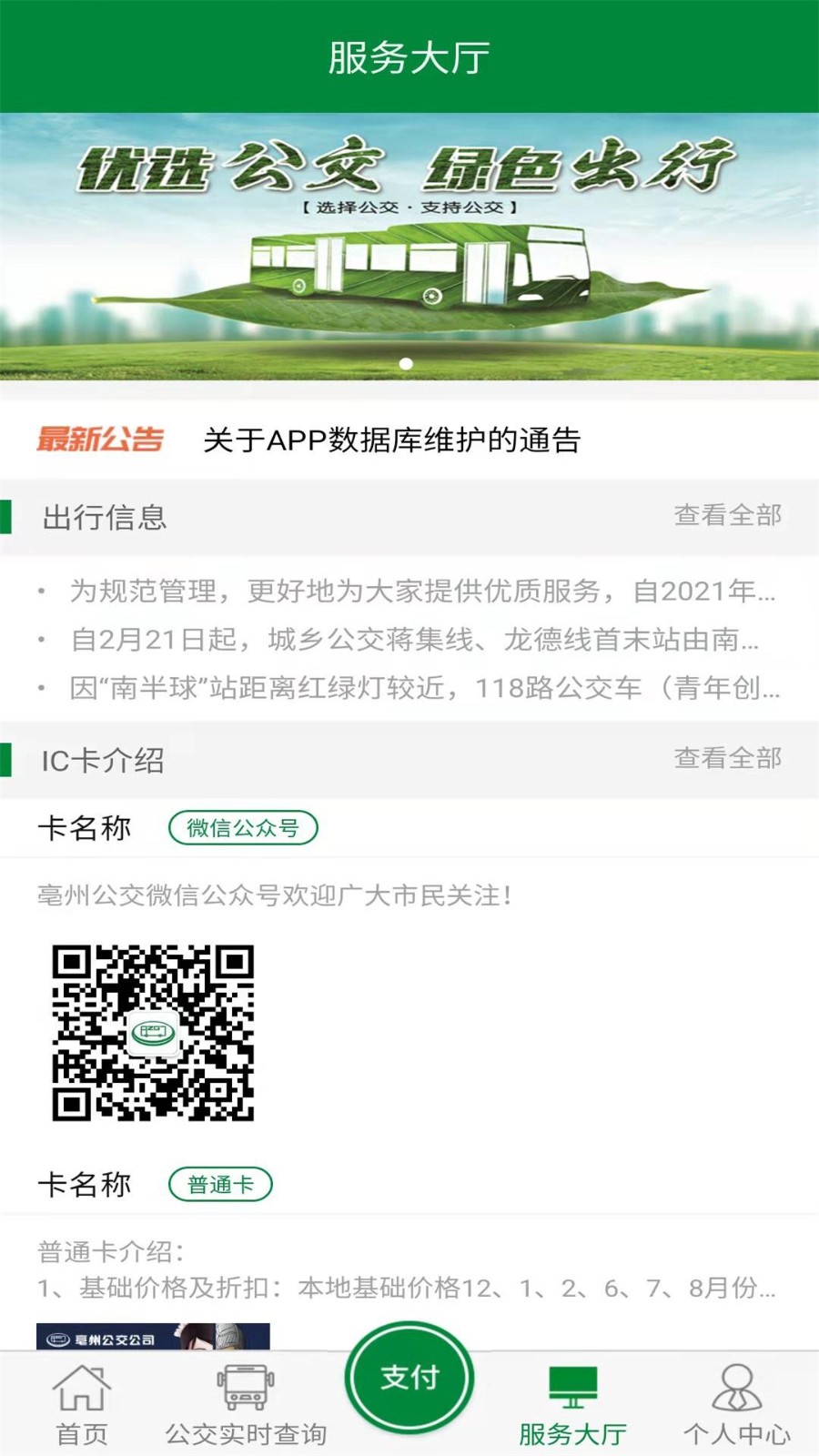Open the notice starting 为规范管理
The width and height of the screenshot is (819, 1456).
pyautogui.click(x=422, y=591)
